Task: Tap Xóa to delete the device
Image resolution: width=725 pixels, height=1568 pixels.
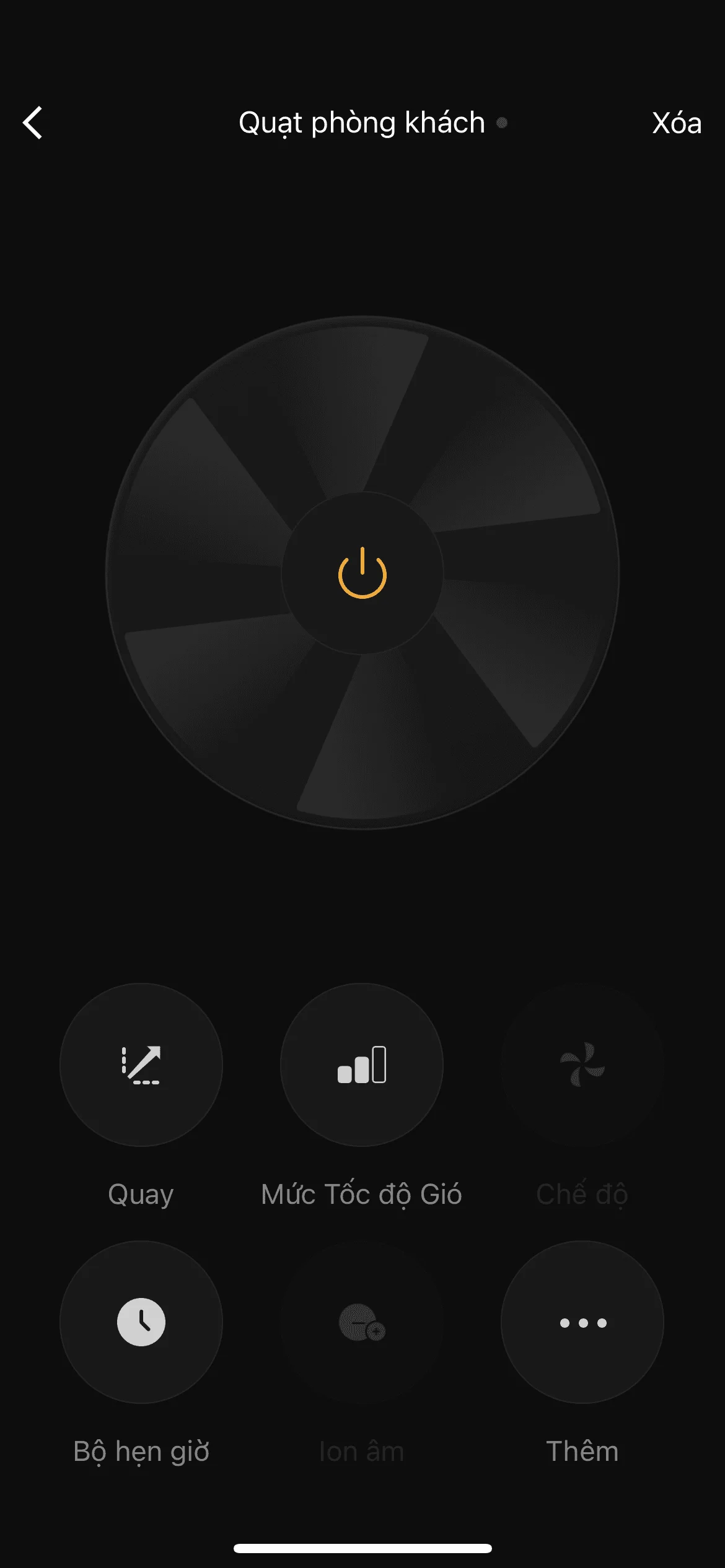Action: 677,123
